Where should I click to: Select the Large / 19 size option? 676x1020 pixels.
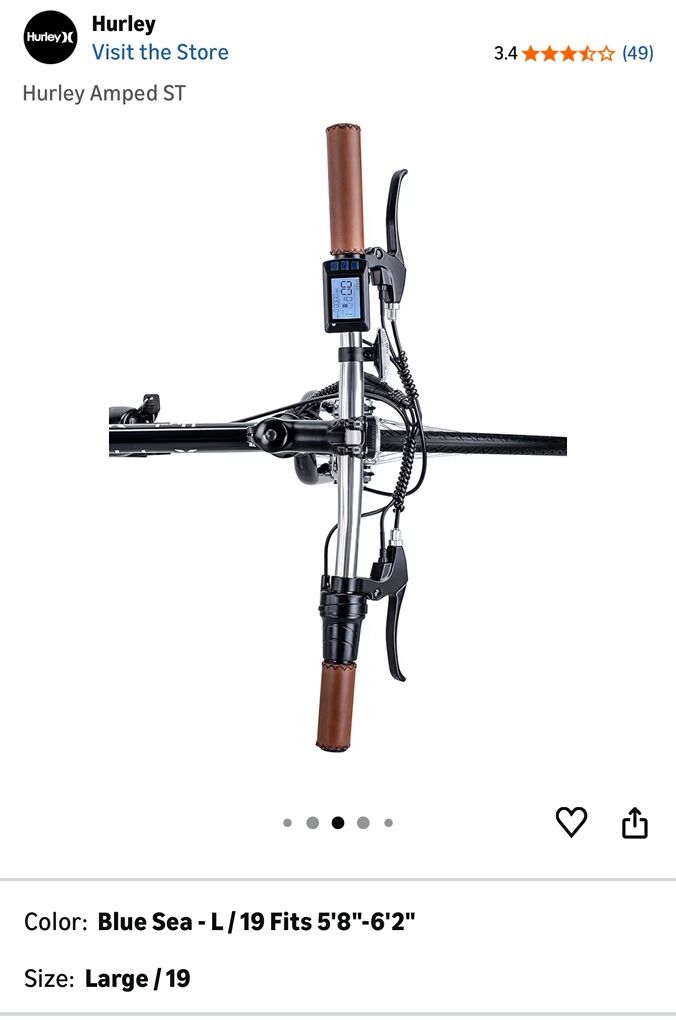137,978
